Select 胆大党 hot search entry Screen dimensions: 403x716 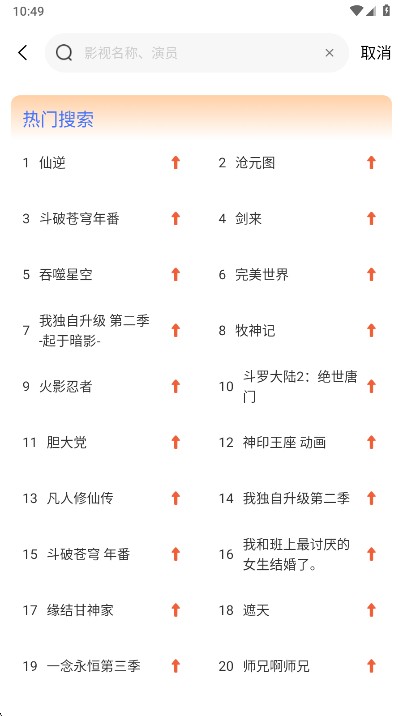click(67, 442)
